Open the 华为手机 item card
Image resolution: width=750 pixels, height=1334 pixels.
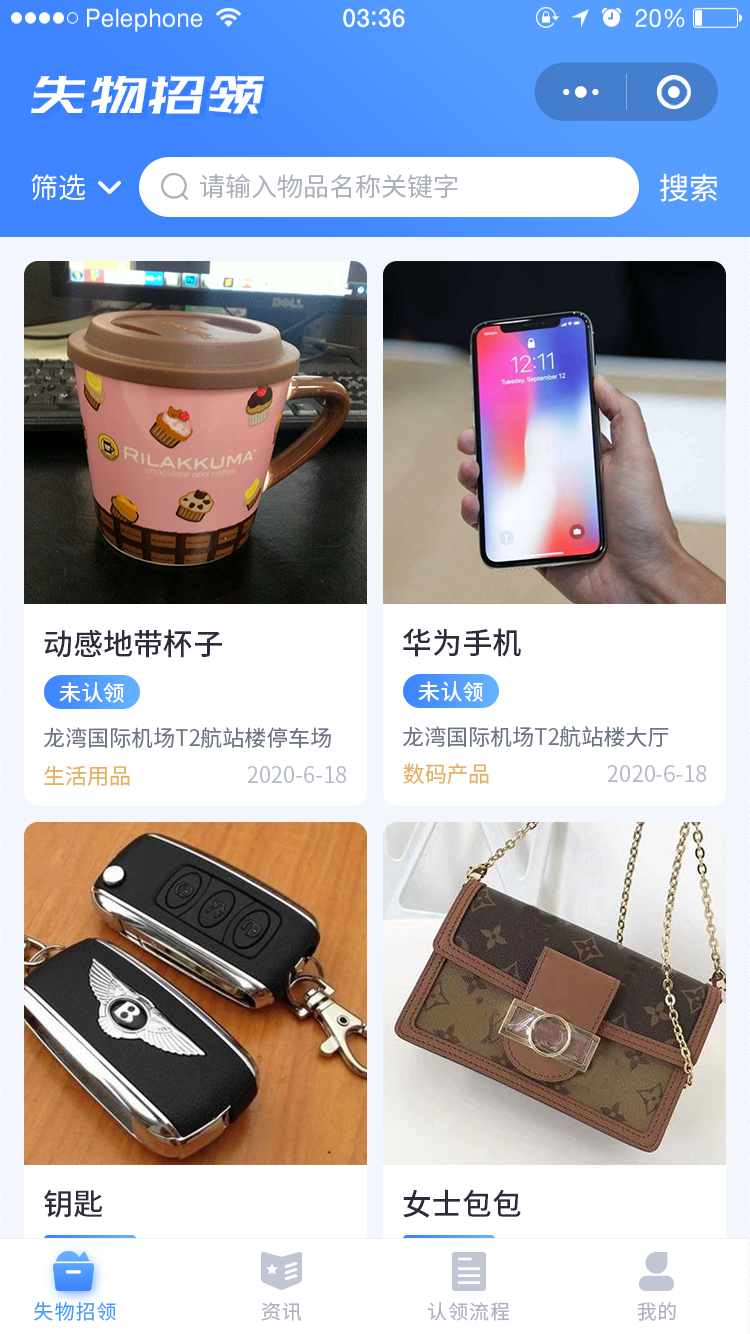tap(554, 533)
